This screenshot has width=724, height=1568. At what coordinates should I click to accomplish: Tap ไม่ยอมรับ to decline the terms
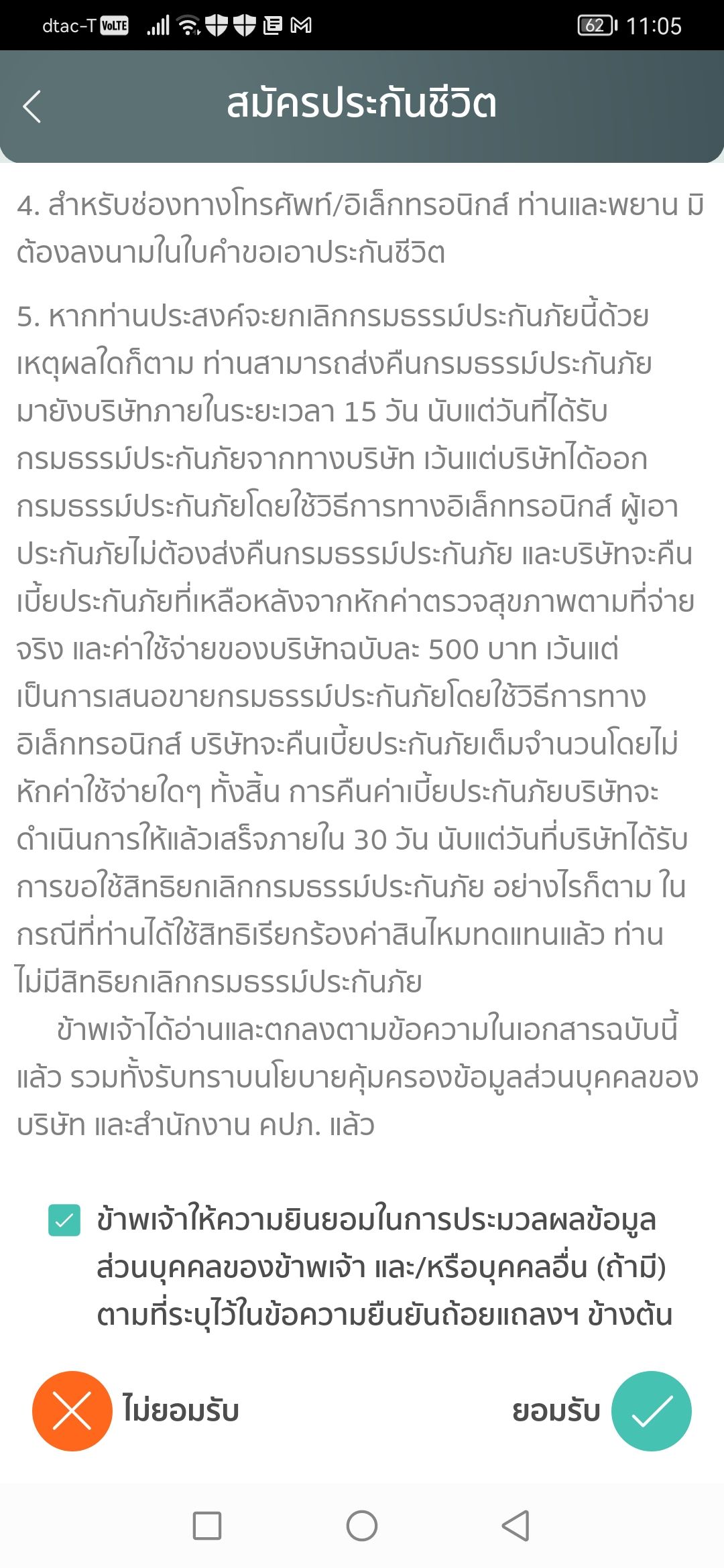[x=72, y=1411]
